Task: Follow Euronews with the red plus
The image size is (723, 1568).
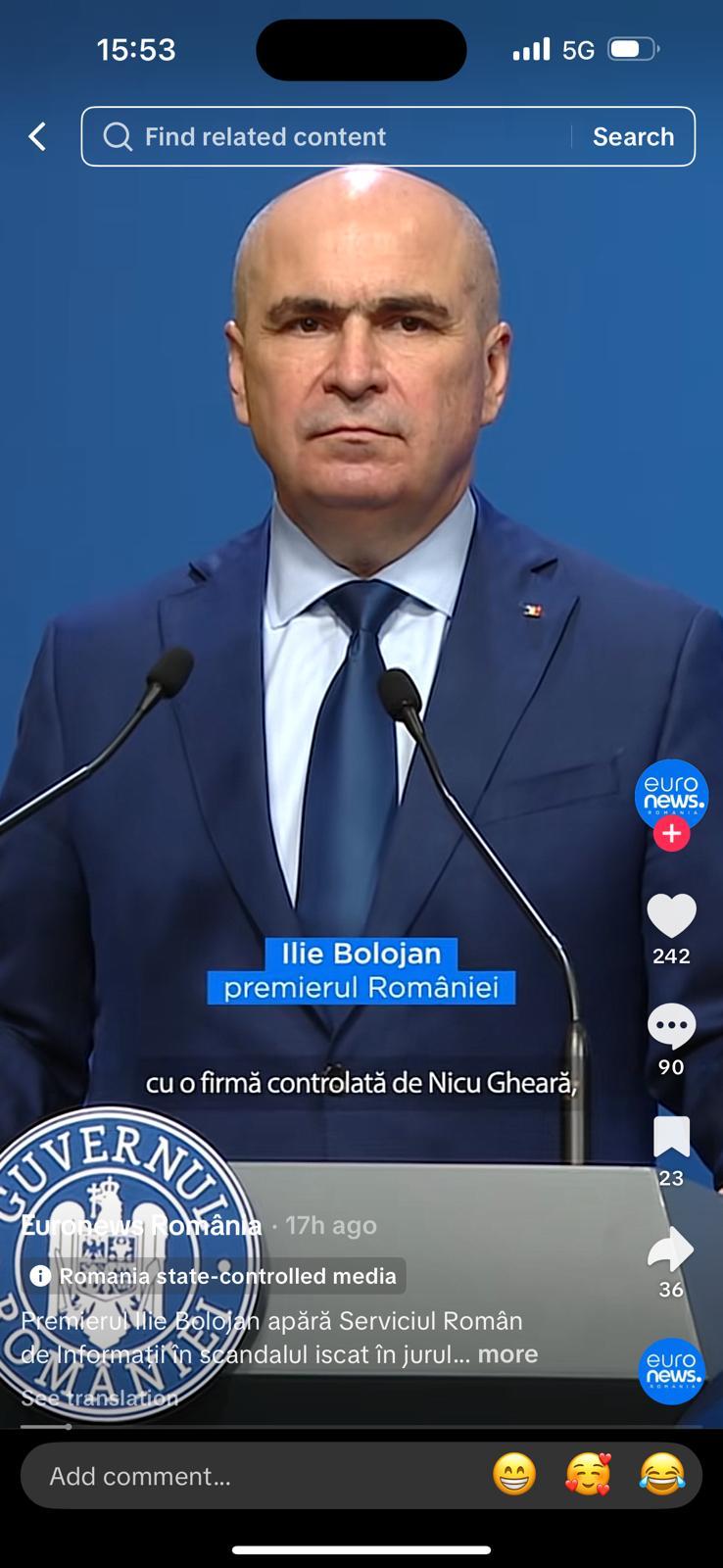Action: click(671, 834)
